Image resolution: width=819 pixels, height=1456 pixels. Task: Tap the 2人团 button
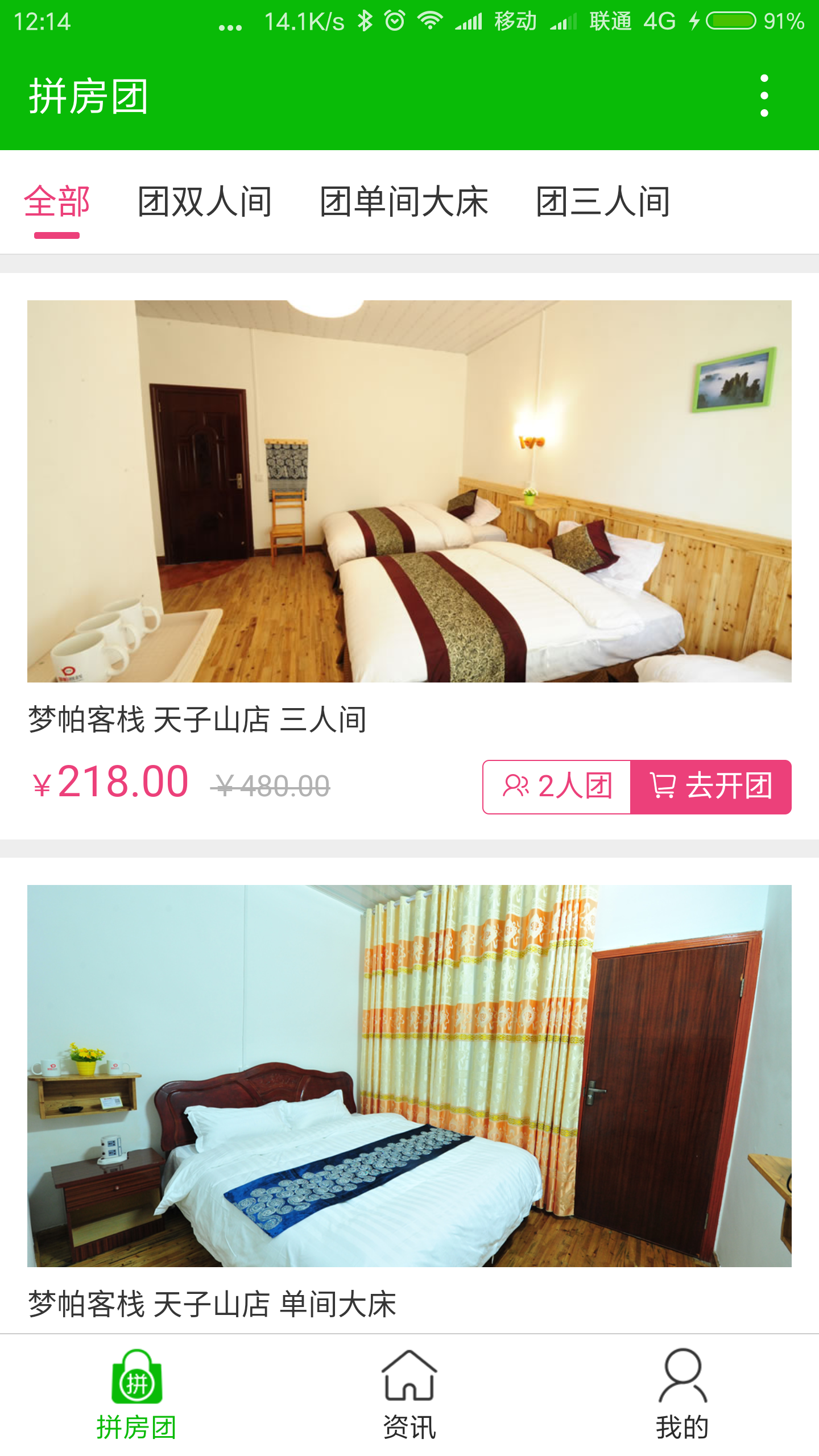tap(557, 787)
